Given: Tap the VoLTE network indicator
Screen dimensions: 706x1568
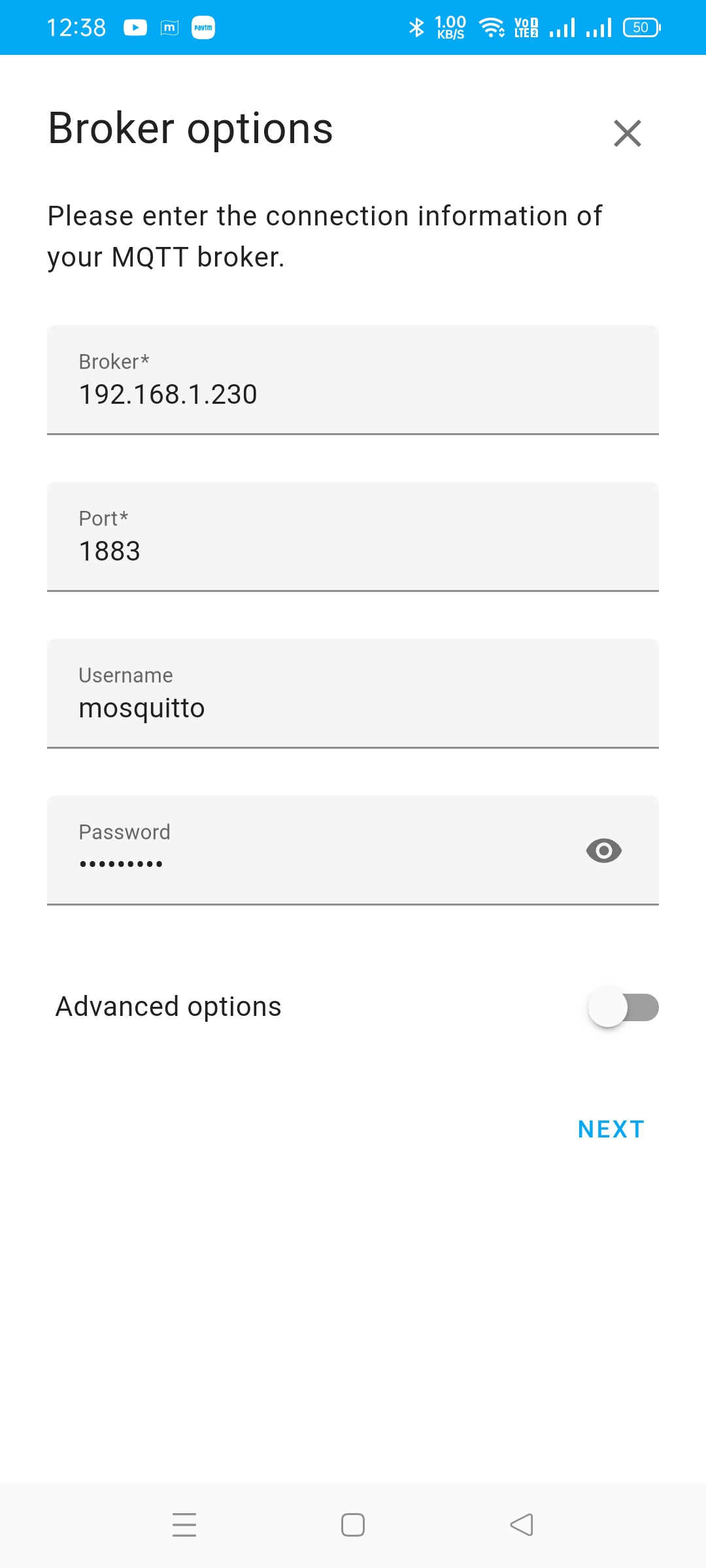Looking at the screenshot, I should 527,27.
